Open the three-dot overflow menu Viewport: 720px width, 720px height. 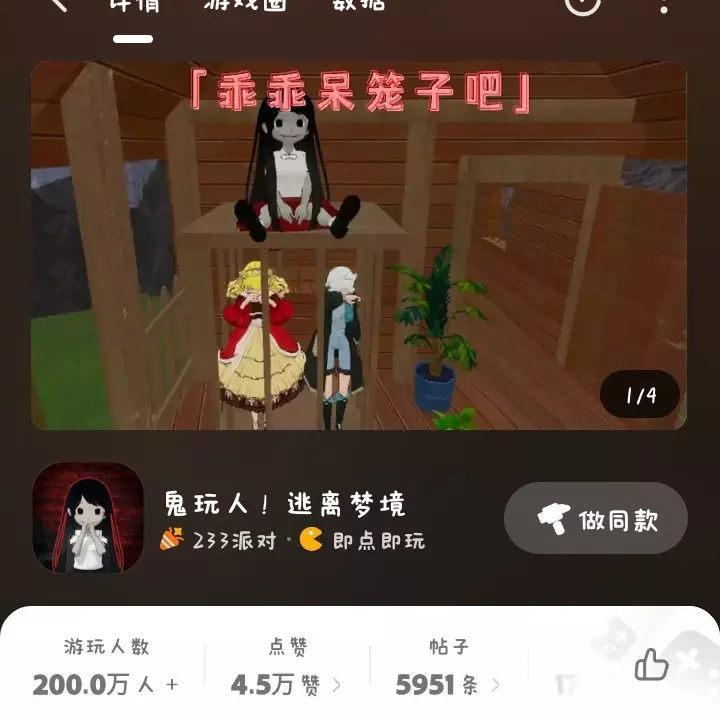click(x=666, y=6)
